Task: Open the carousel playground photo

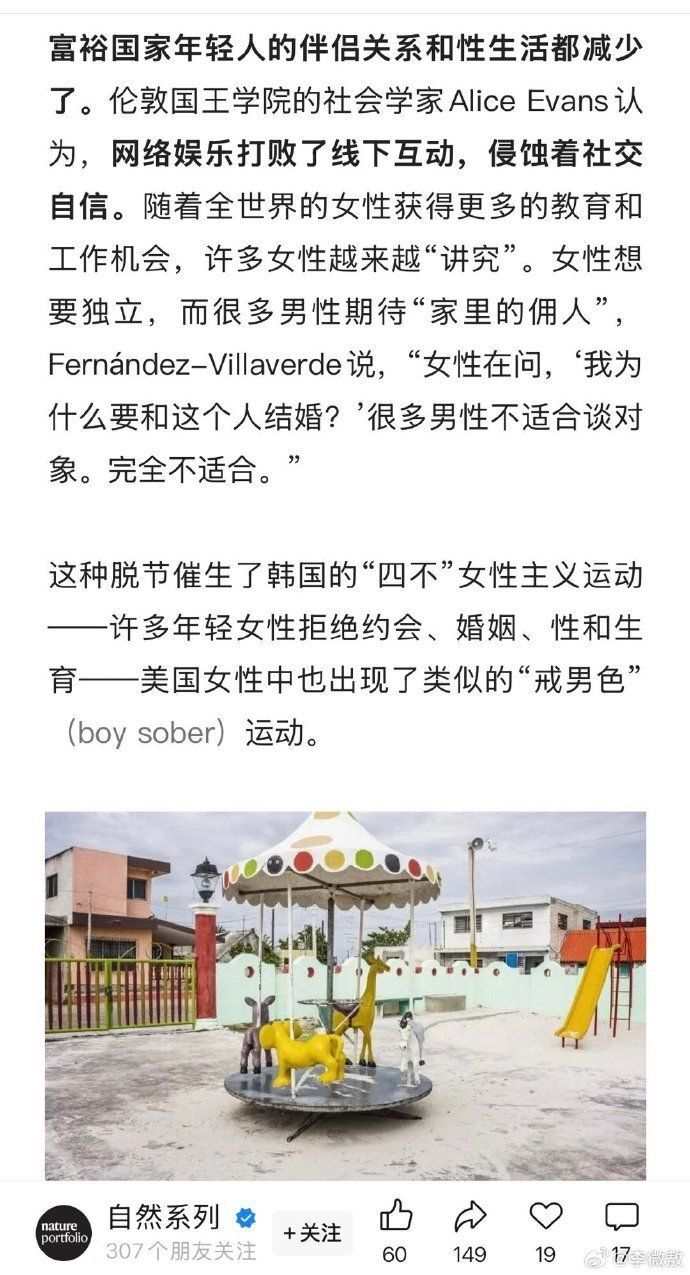Action: click(x=345, y=995)
